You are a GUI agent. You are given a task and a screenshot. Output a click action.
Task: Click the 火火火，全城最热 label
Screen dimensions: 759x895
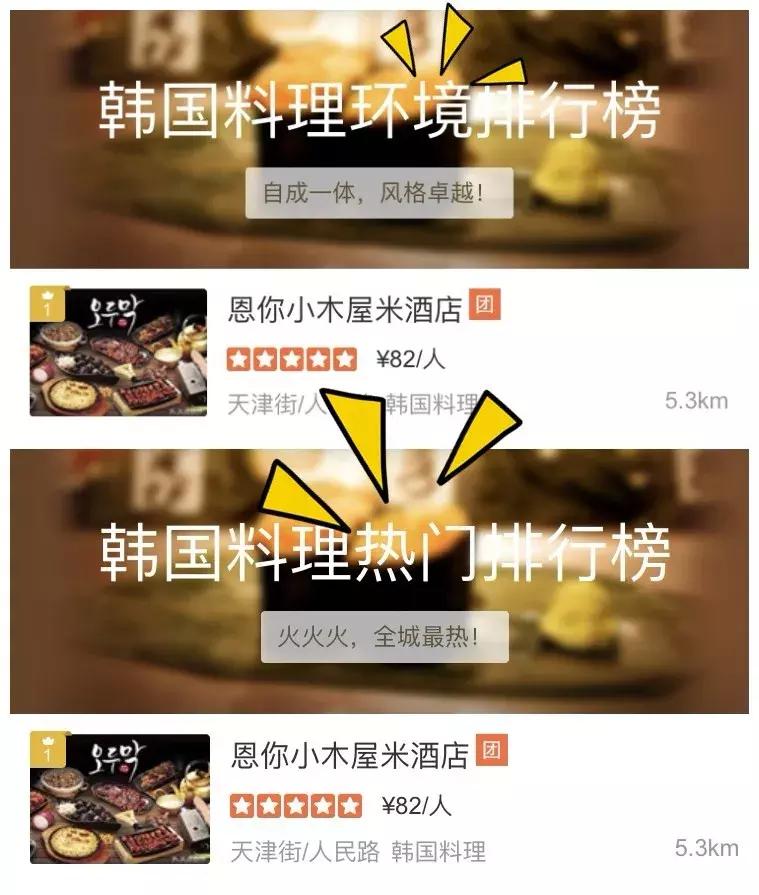click(x=380, y=633)
